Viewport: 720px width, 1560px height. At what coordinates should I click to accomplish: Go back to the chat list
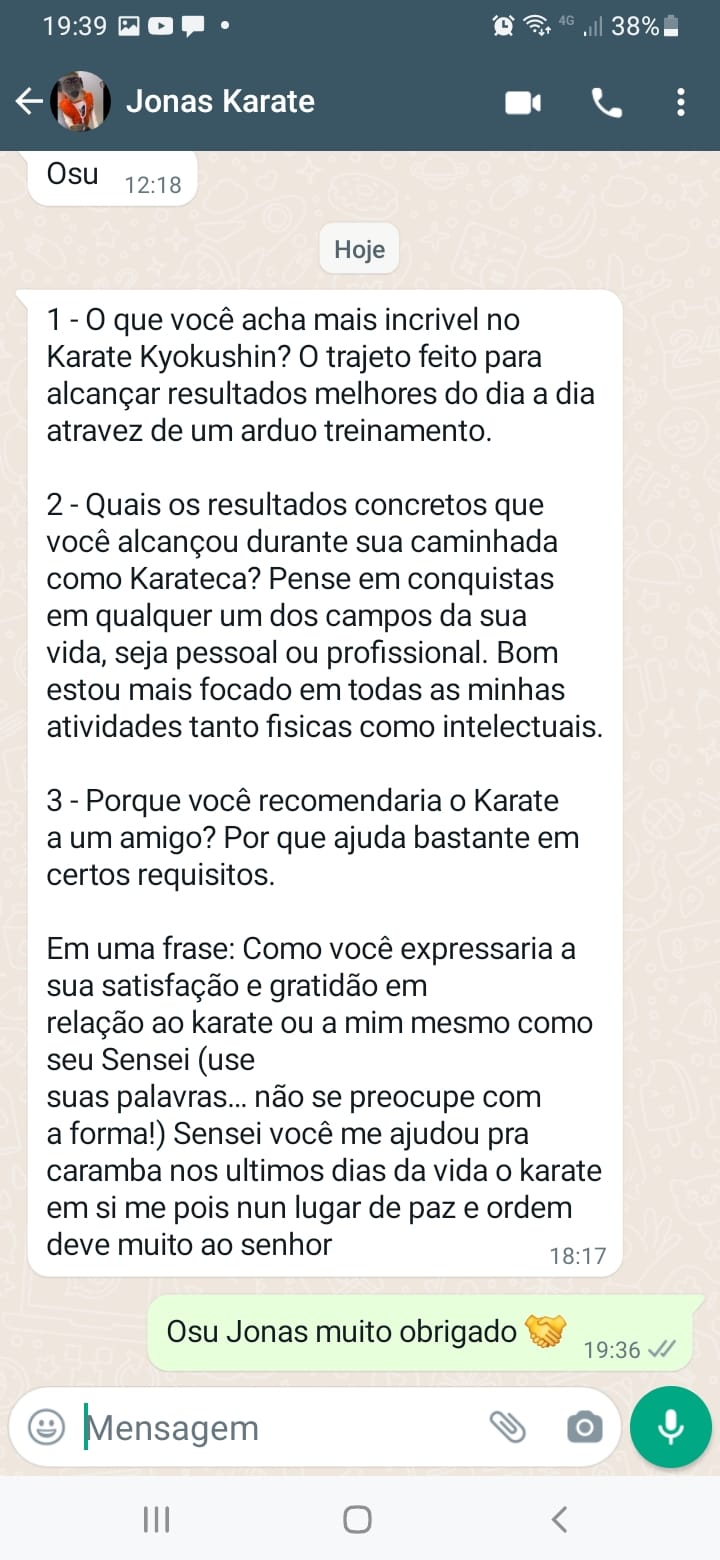(x=29, y=101)
